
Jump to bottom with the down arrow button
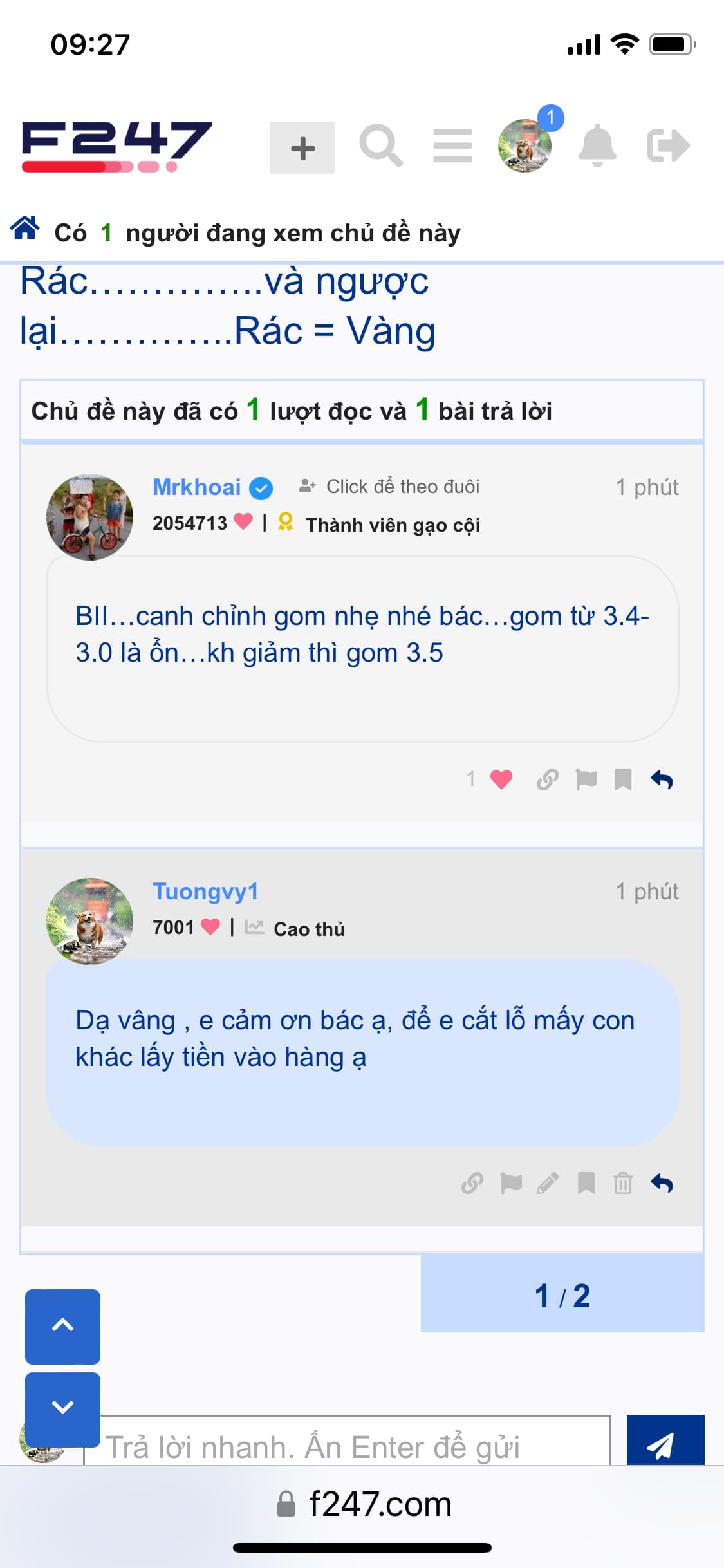pyautogui.click(x=62, y=1407)
